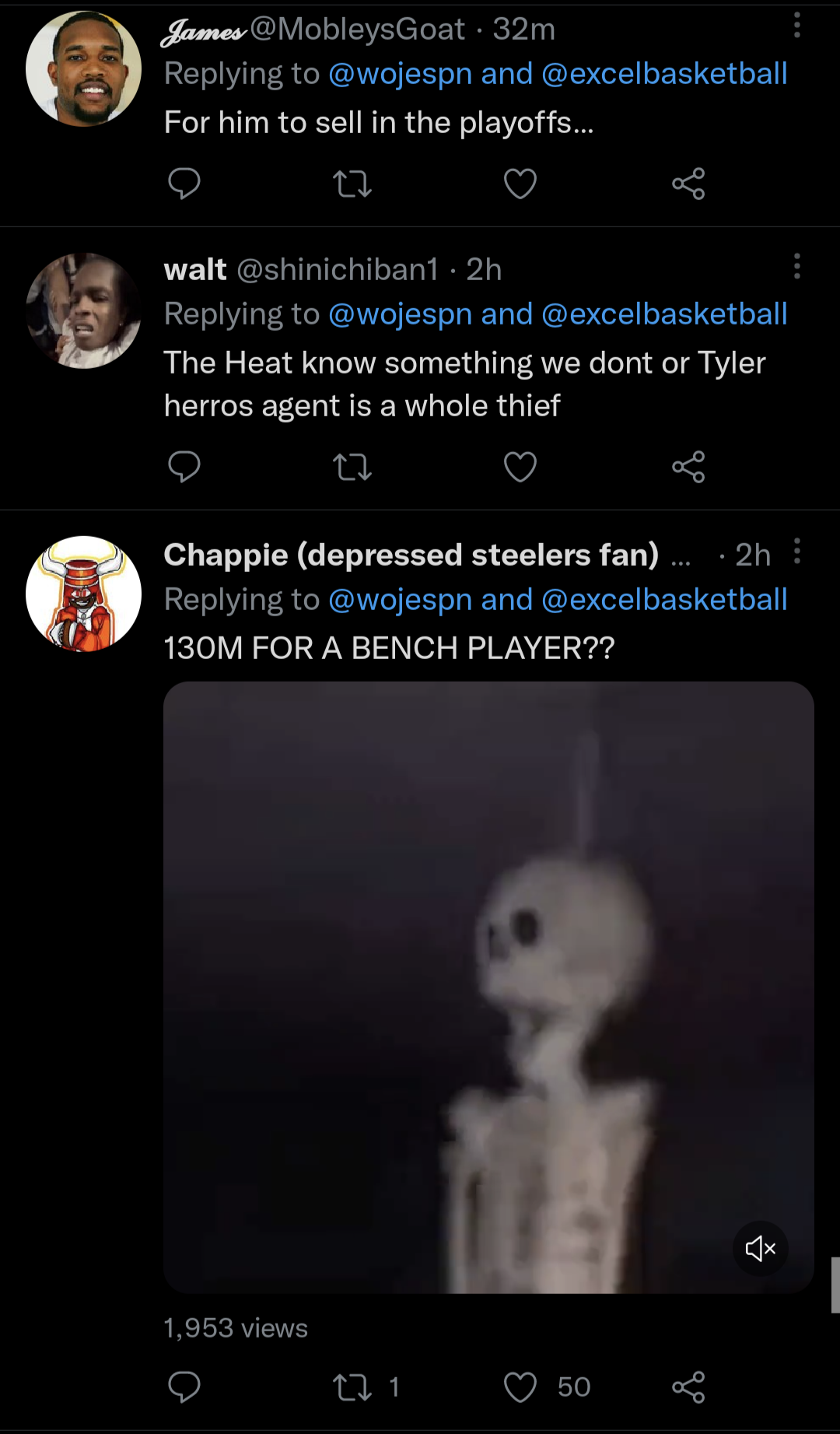Unmute the skeleton video
The width and height of the screenshot is (840, 1434).
pos(760,1249)
